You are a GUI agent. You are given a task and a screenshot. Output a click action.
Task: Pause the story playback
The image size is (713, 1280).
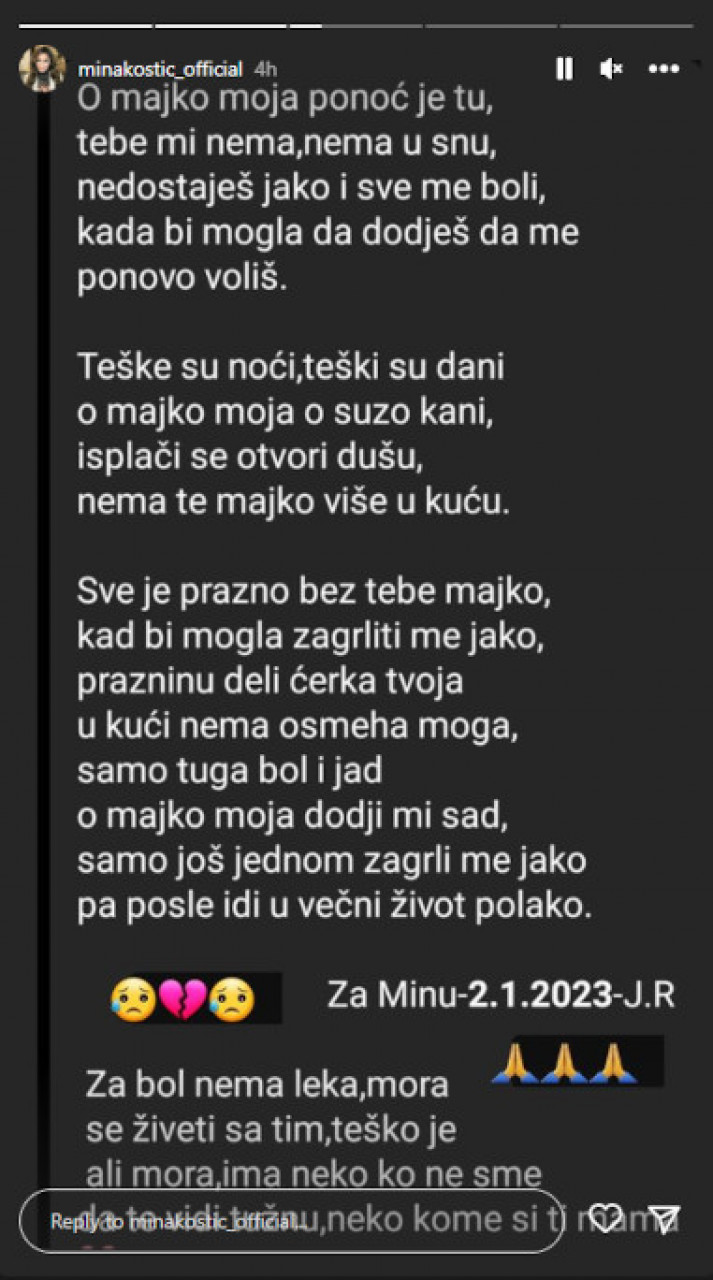coord(564,69)
